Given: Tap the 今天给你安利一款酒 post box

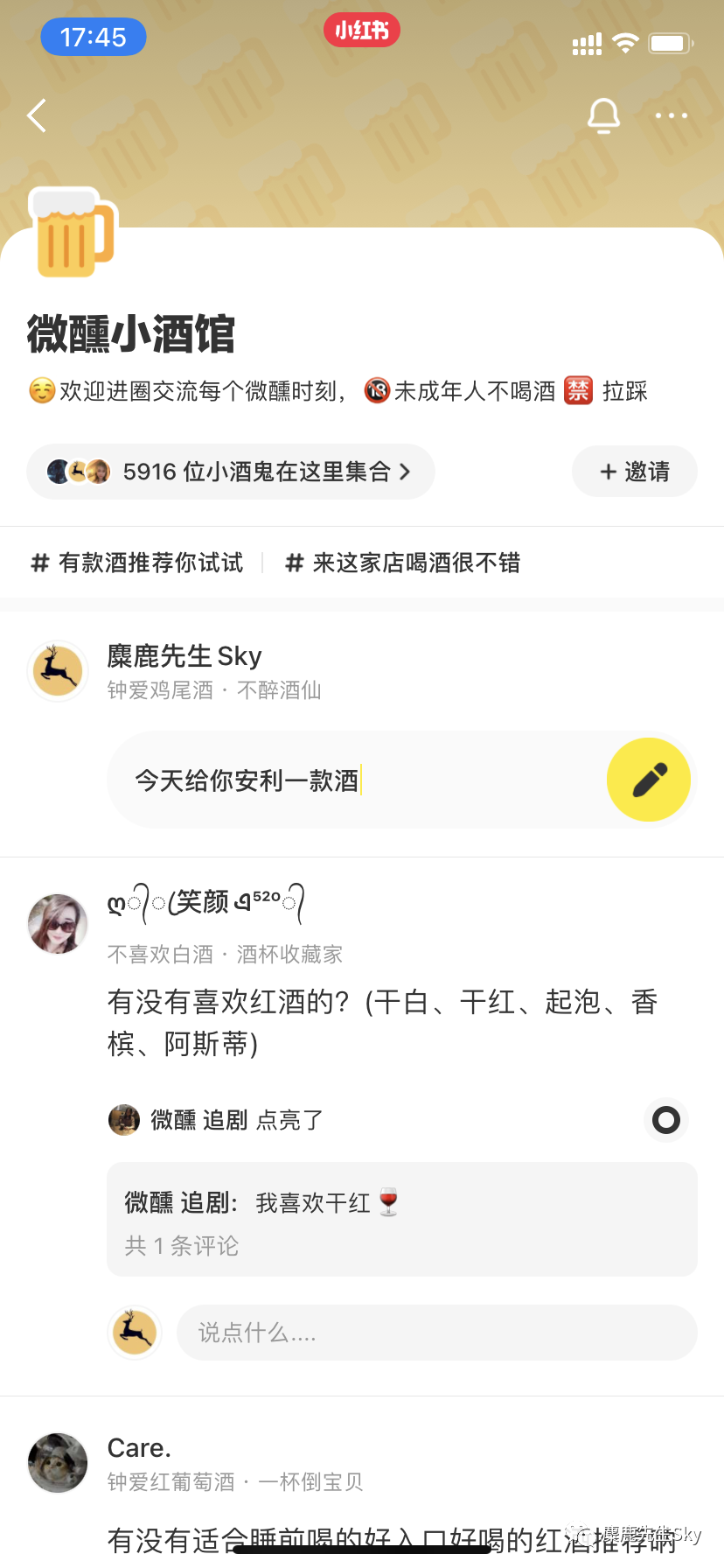Looking at the screenshot, I should click(350, 779).
